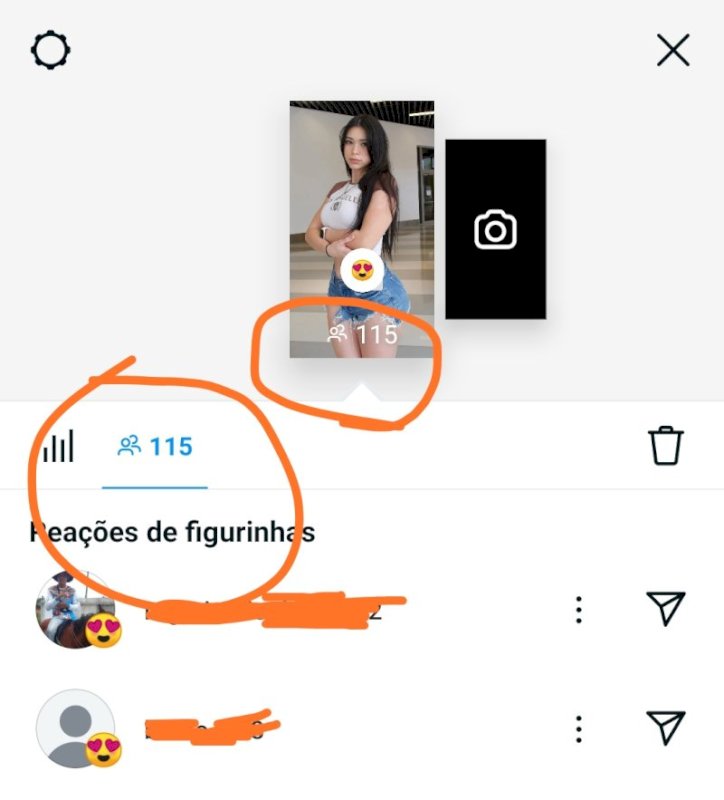Tap the paper plane icon beside the first viewer
This screenshot has height=800, width=724.
(x=666, y=607)
